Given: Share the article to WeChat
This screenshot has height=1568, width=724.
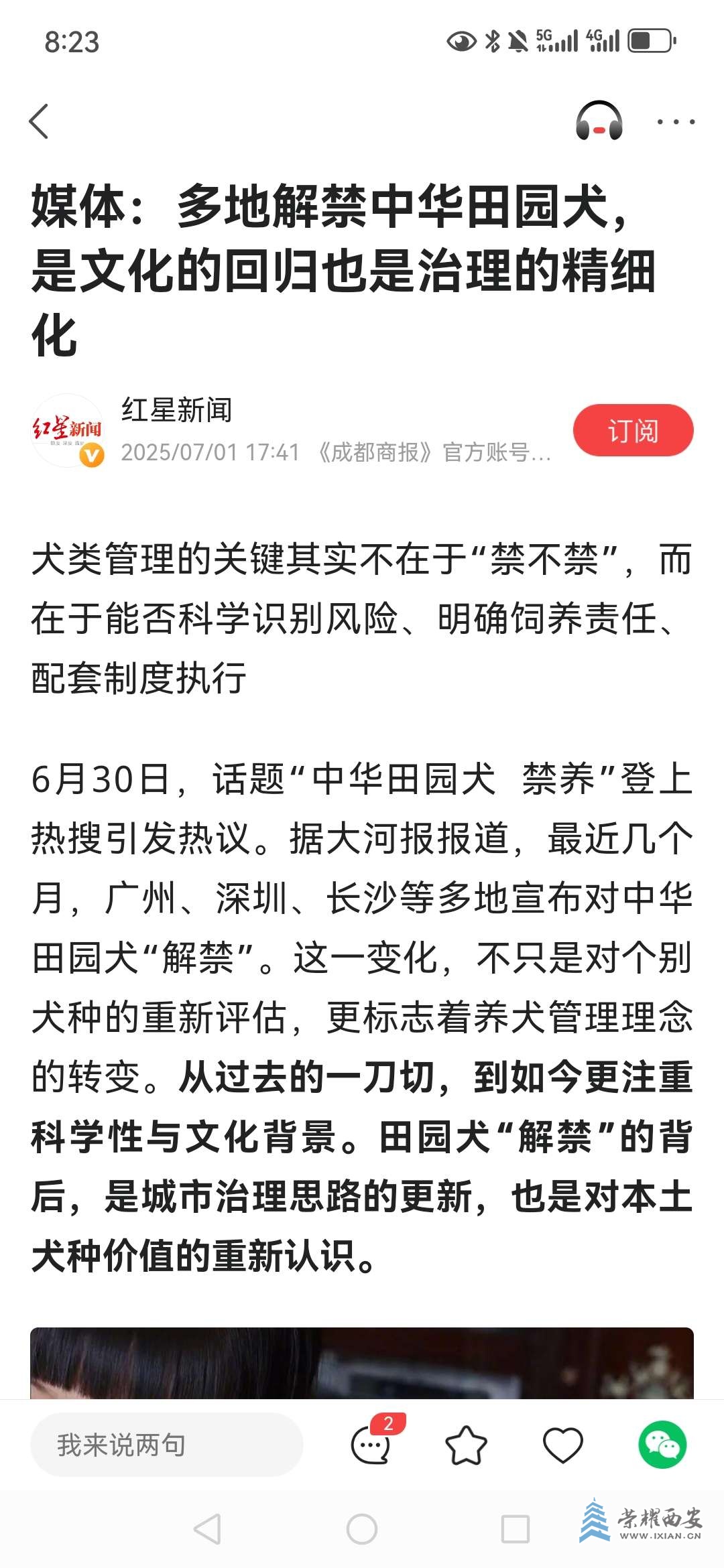Looking at the screenshot, I should coord(662,1445).
